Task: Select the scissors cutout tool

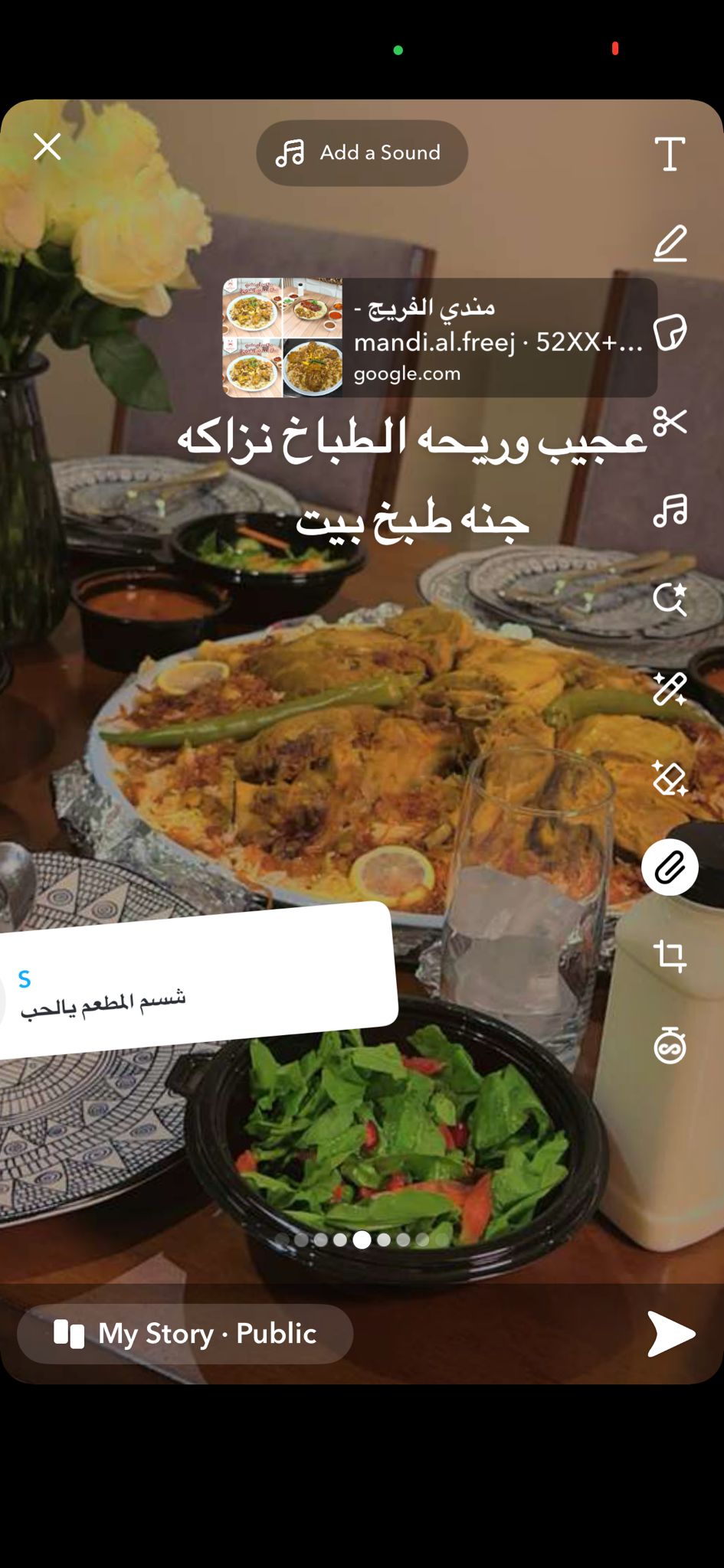Action: pyautogui.click(x=670, y=421)
